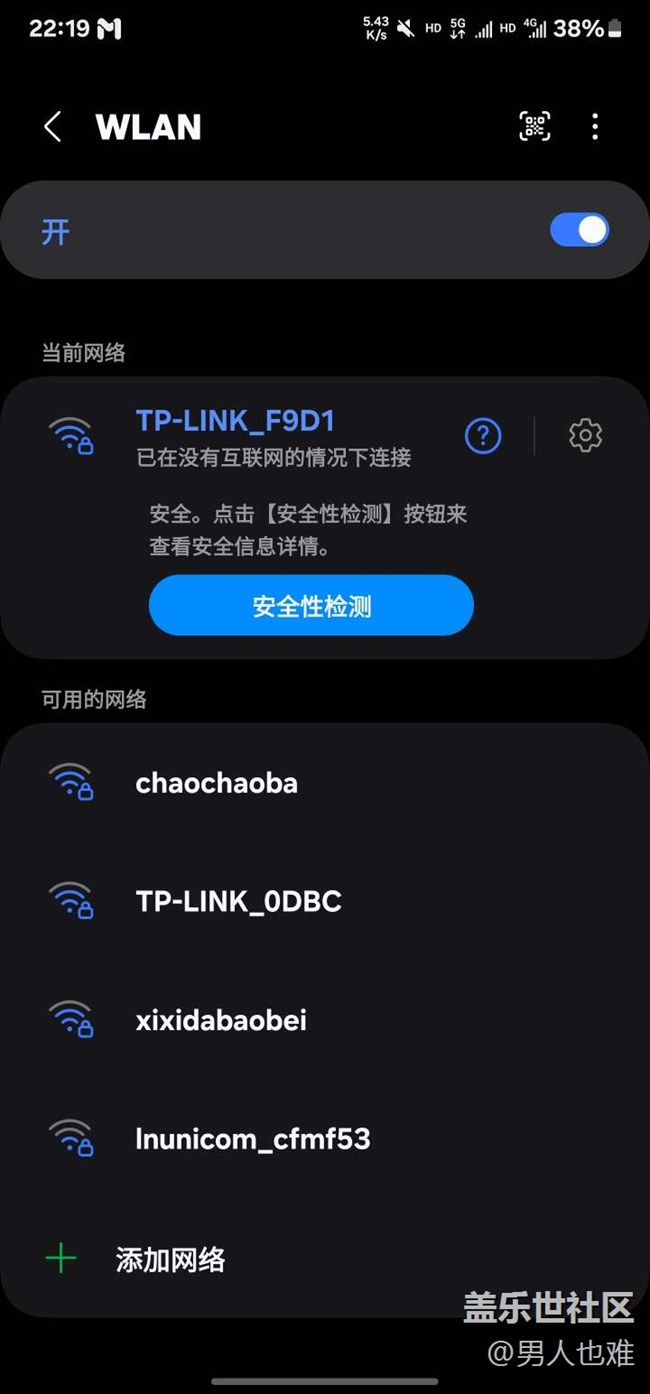Open the QR code scanner
650x1394 pixels.
[x=535, y=126]
